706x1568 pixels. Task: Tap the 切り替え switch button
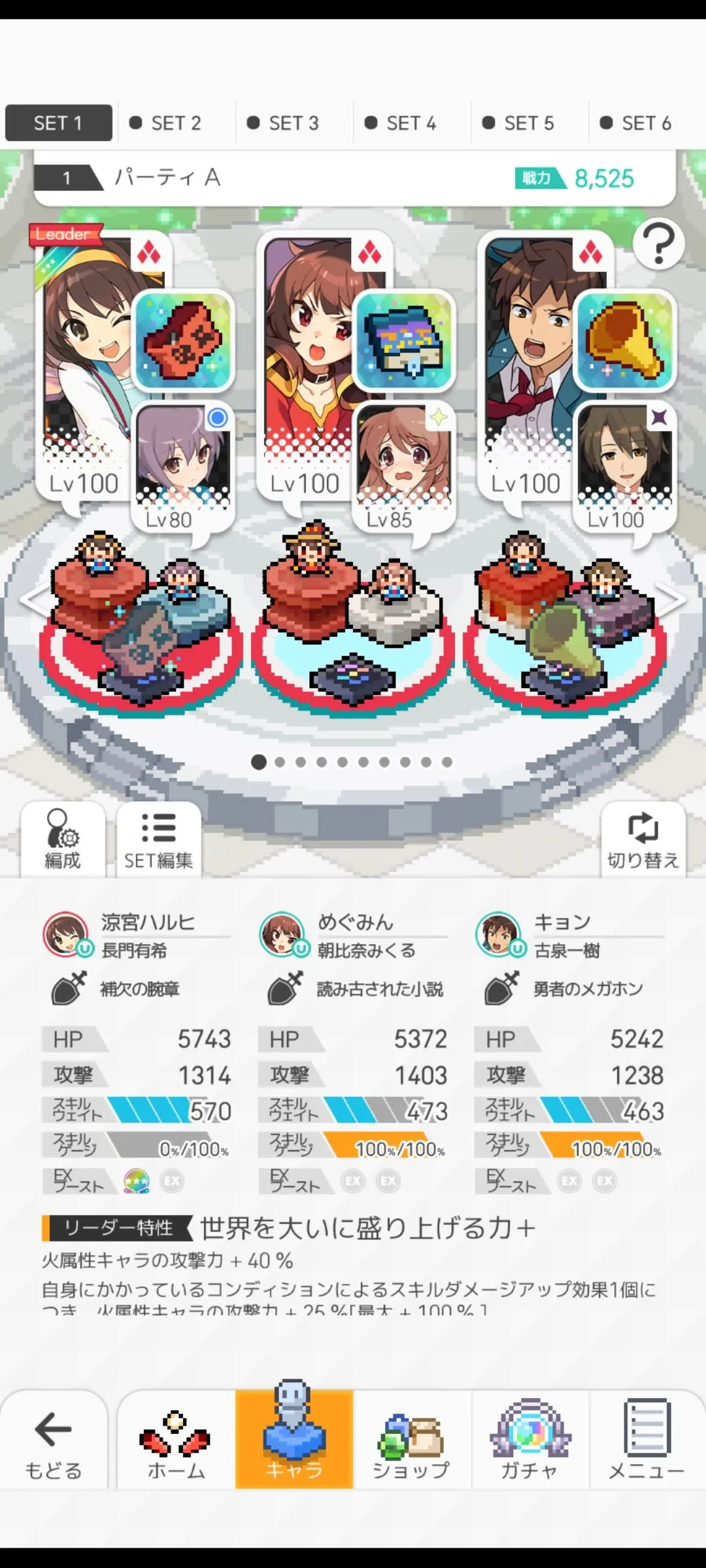tap(643, 840)
